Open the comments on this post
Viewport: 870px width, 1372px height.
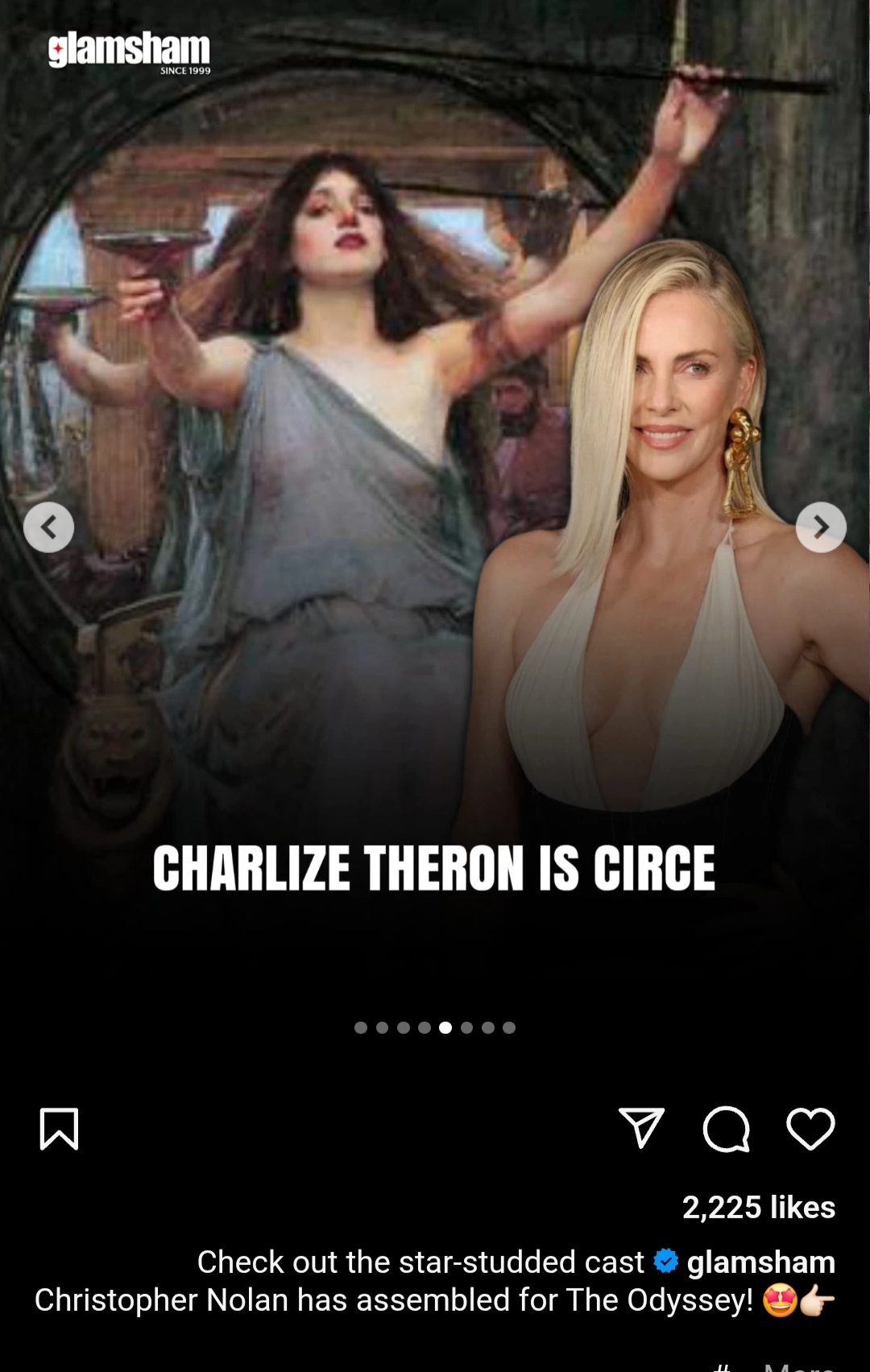(726, 1129)
